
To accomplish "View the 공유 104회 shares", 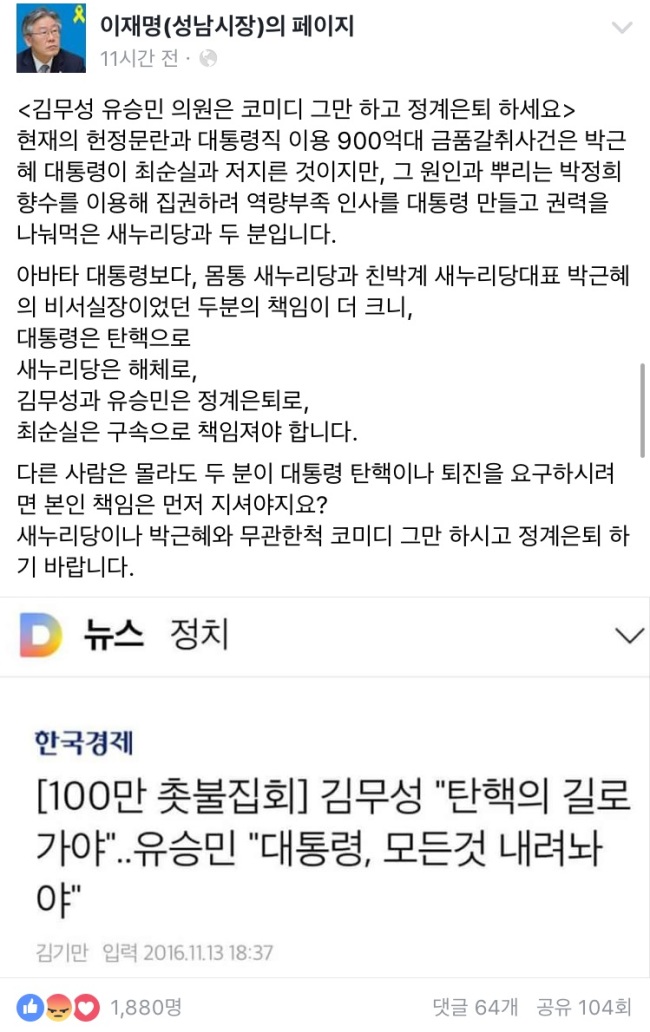I will 584,1007.
